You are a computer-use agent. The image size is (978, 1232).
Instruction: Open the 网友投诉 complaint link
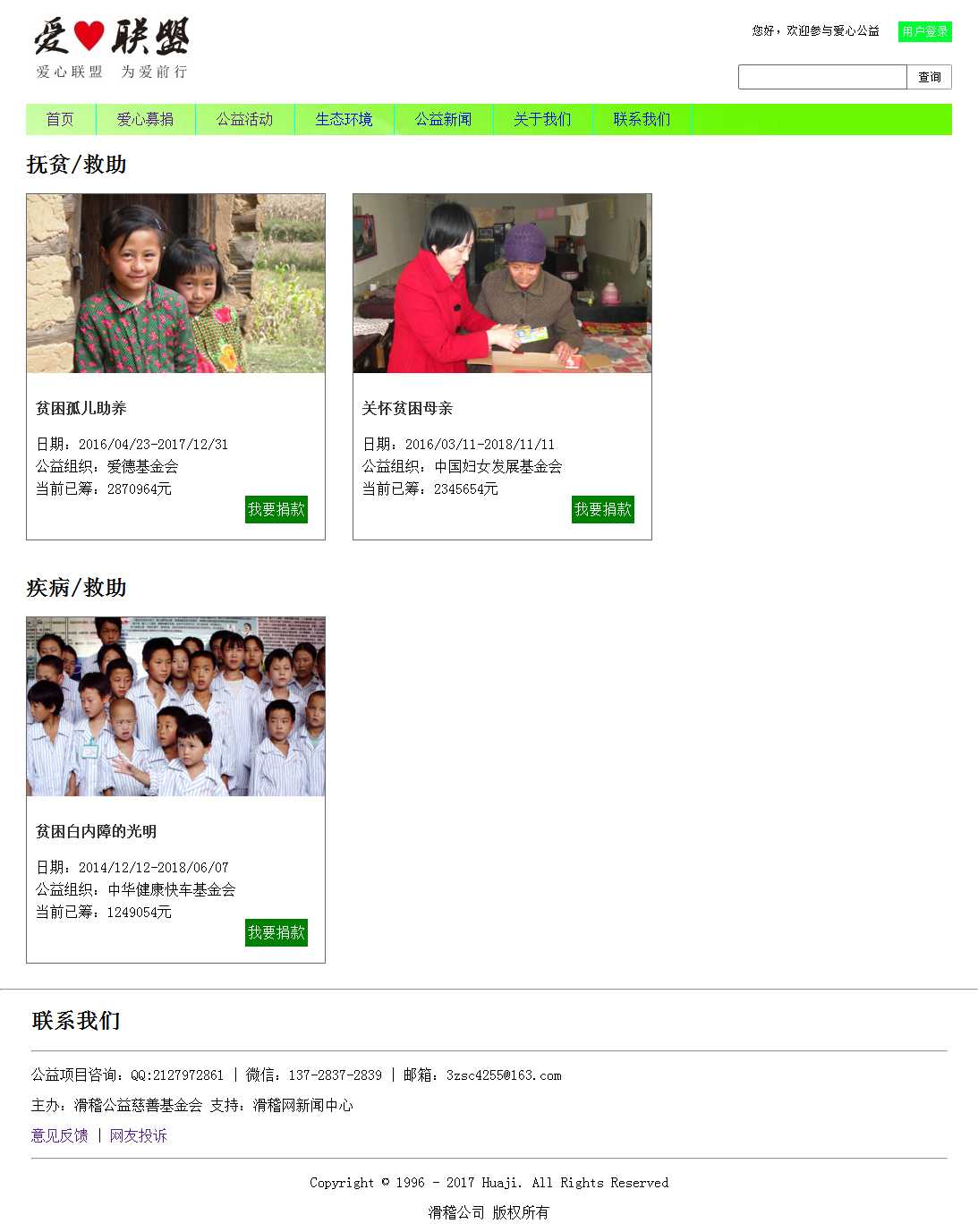[x=139, y=1135]
